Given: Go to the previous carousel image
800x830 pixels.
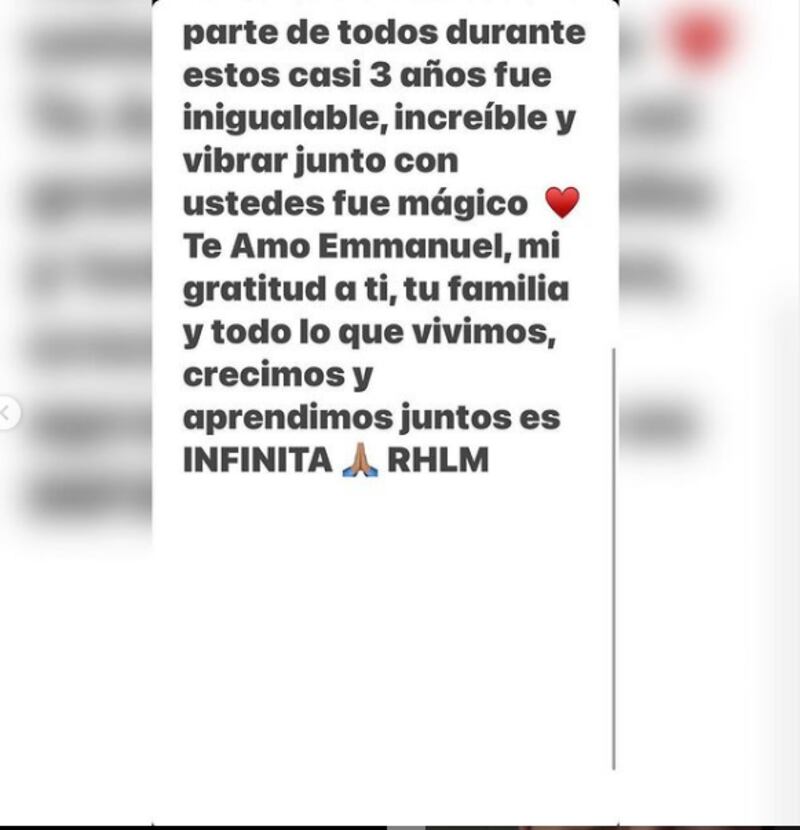Looking at the screenshot, I should 6,412.
